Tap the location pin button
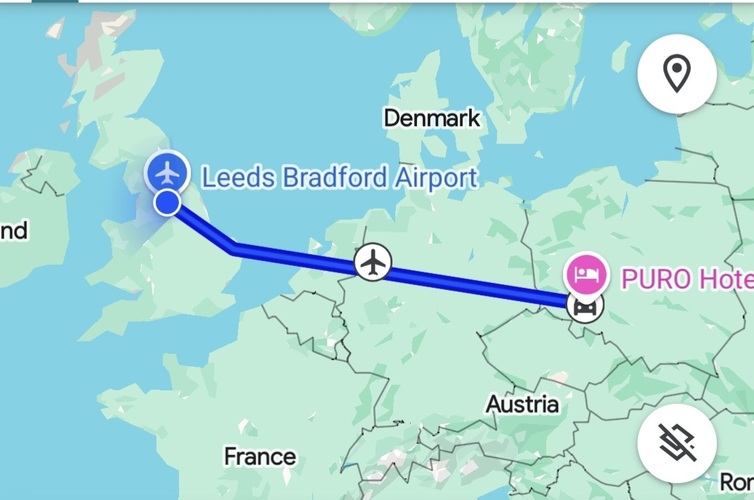The width and height of the screenshot is (754, 500). pos(677,74)
